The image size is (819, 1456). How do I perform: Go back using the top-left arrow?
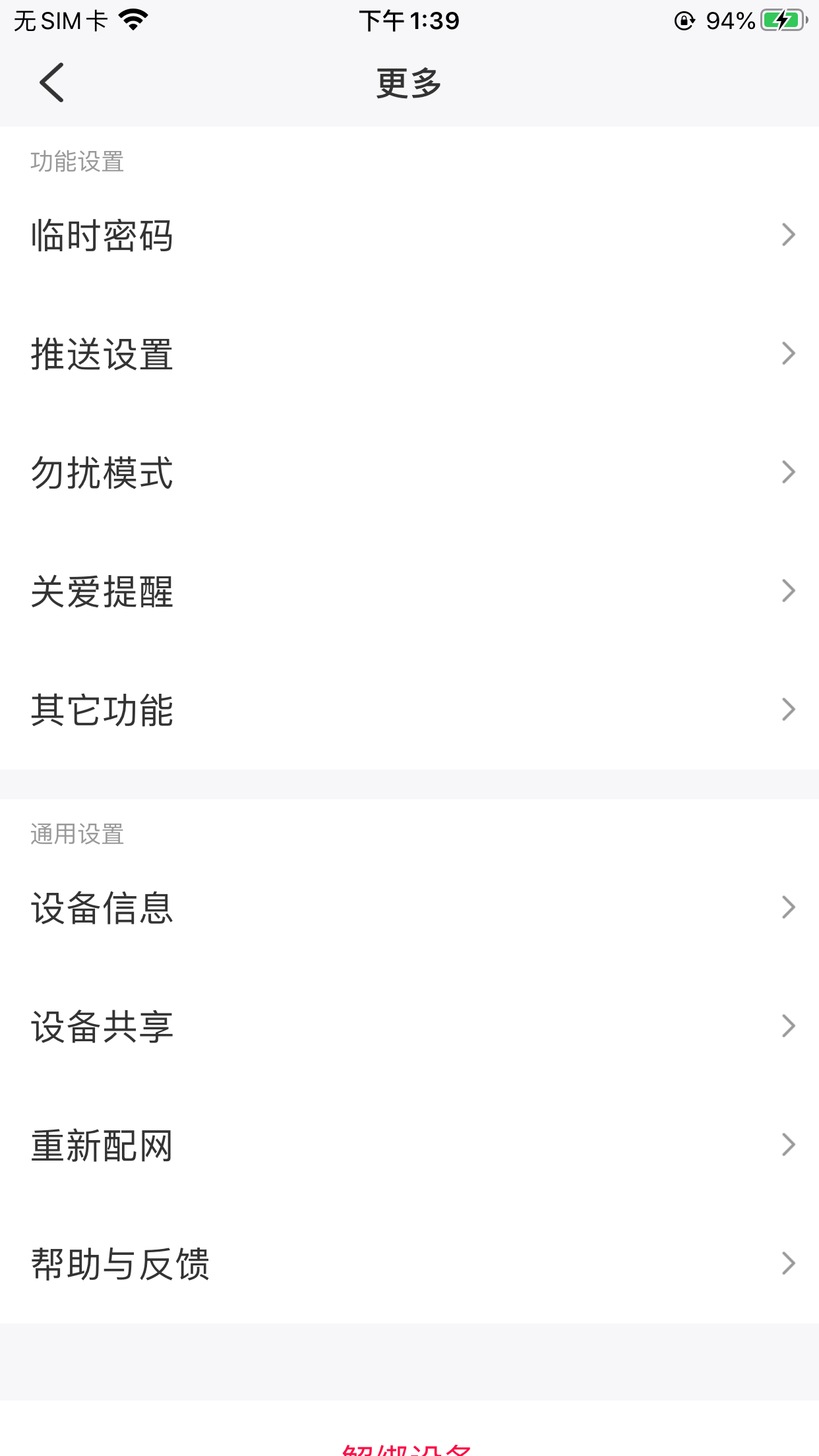pyautogui.click(x=51, y=82)
